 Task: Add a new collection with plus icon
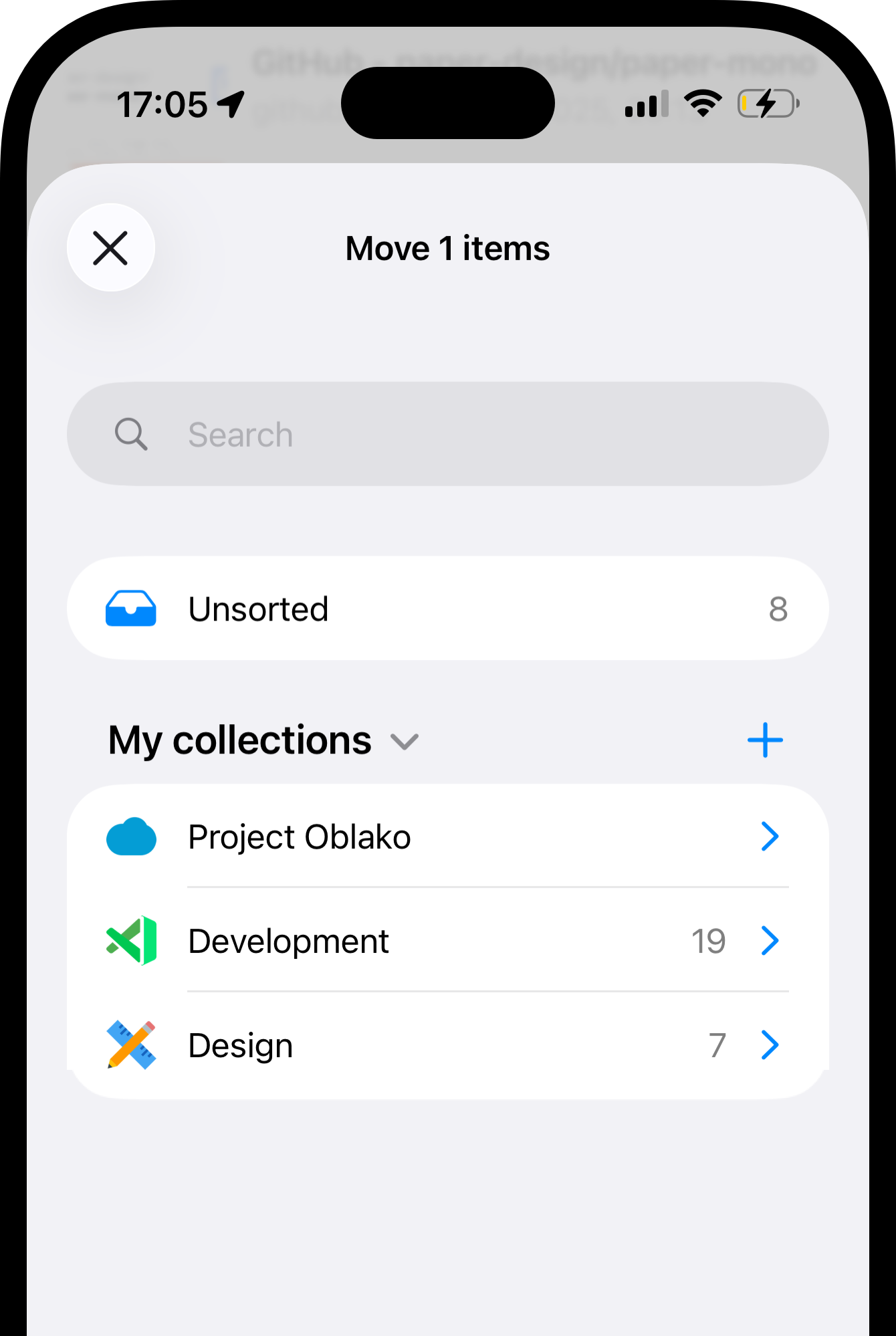pyautogui.click(x=765, y=740)
